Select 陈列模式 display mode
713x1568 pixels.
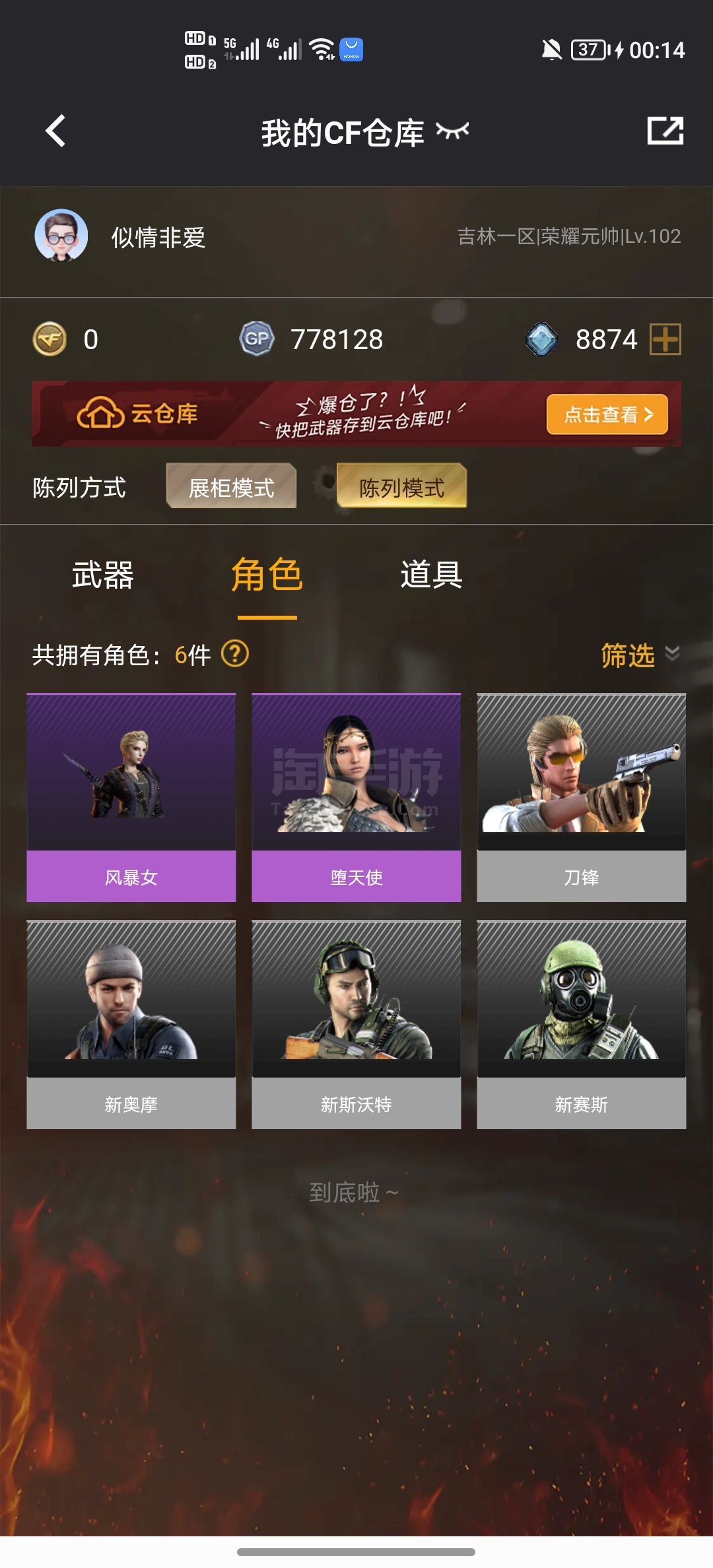[x=401, y=486]
